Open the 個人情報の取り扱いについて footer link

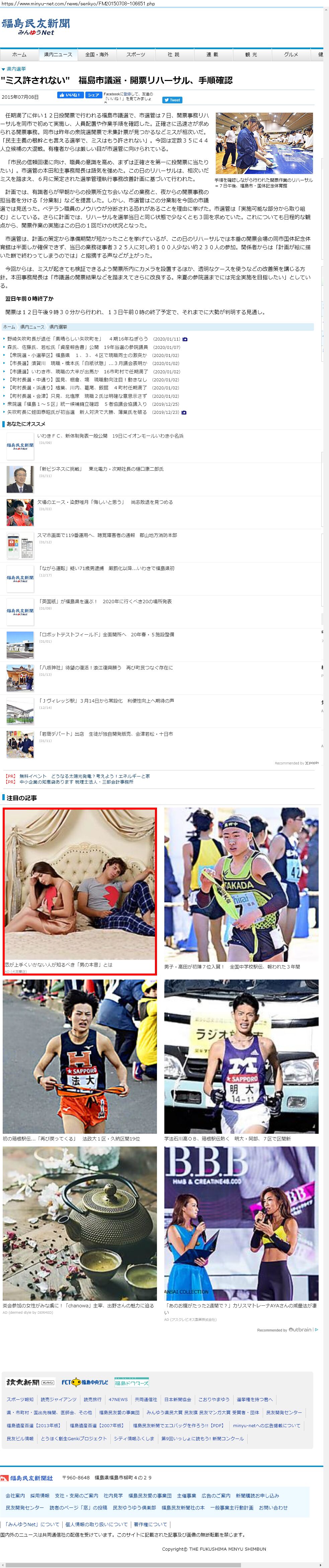pos(96,1524)
